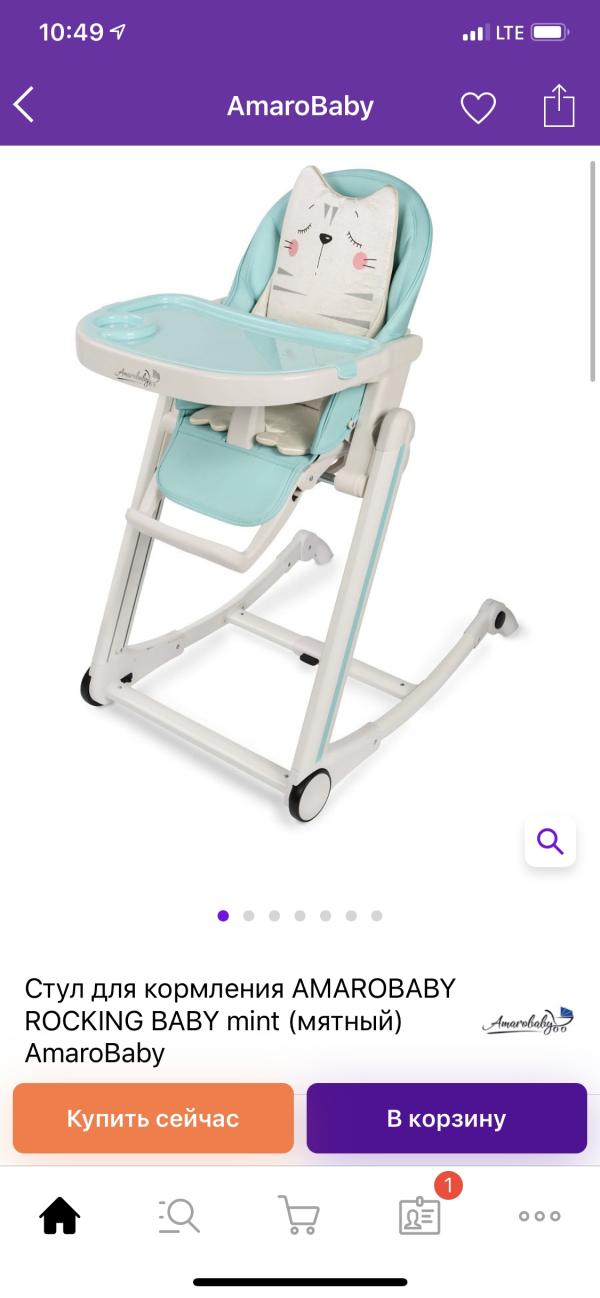This screenshot has height=1298, width=600.
Task: Zoom product photo with magnifier button
Action: pos(550,841)
